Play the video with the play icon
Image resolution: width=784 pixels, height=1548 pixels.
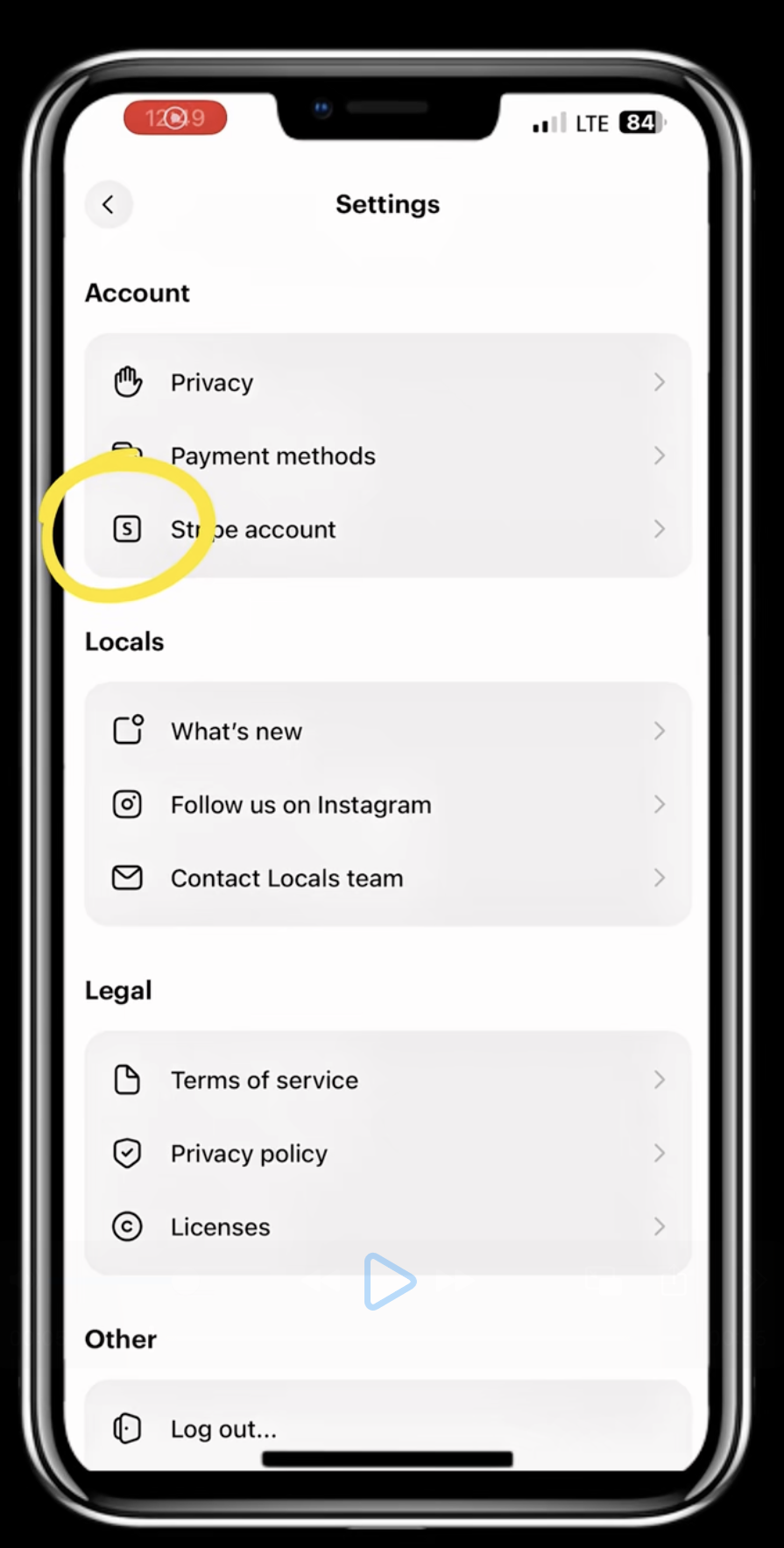coord(390,1282)
